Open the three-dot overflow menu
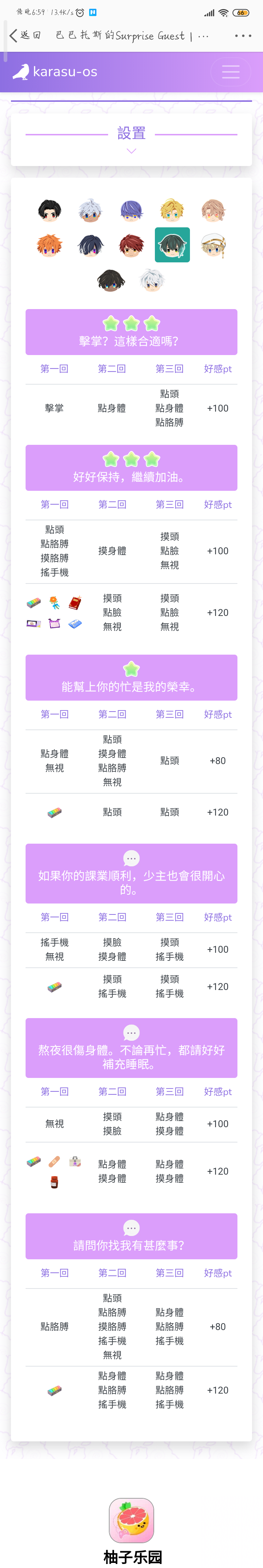Image resolution: width=263 pixels, height=1568 pixels. coord(243,36)
